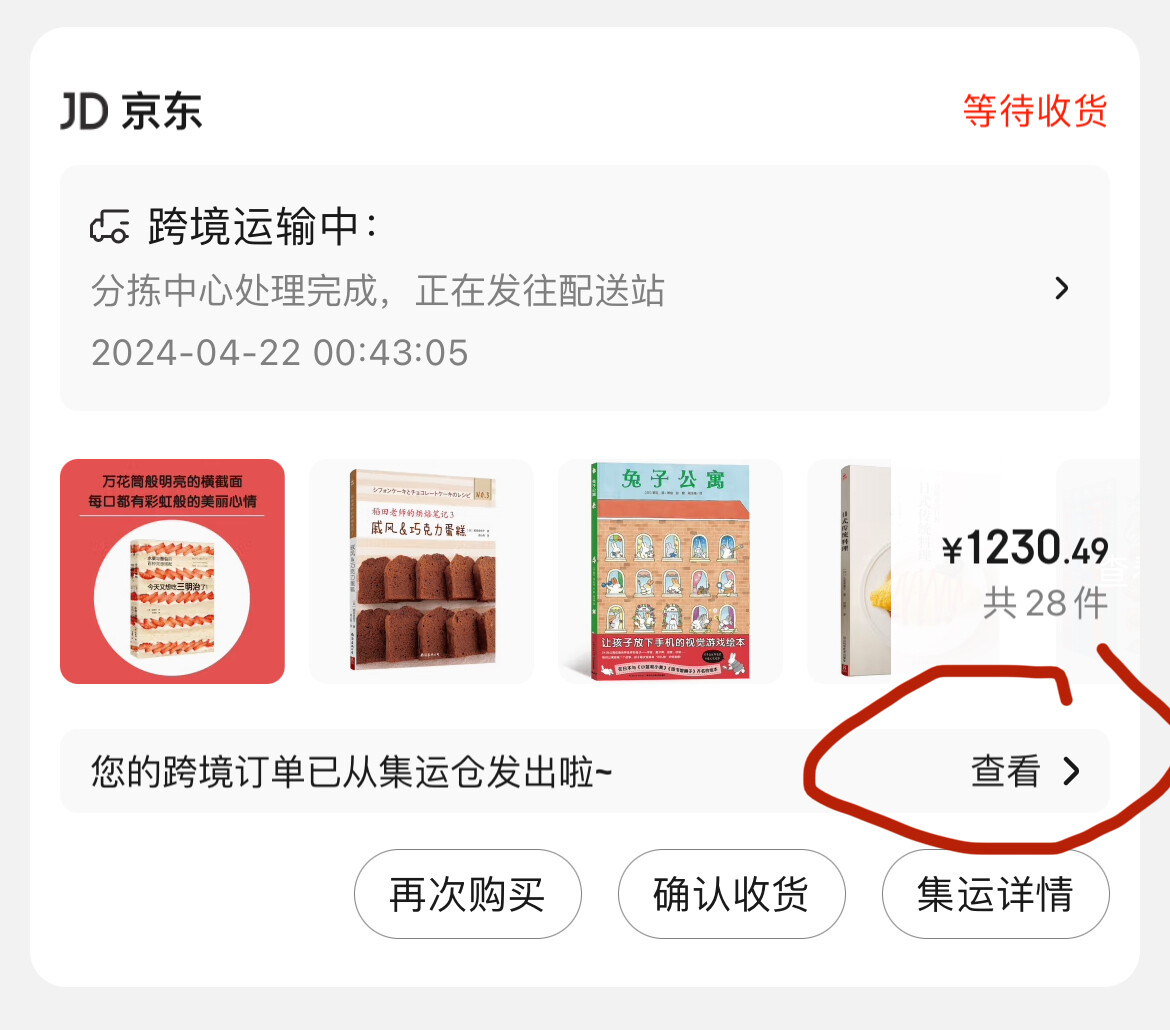This screenshot has height=1030, width=1170.
Task: Open the 兔子公寓 book thumbnail
Action: tap(670, 572)
